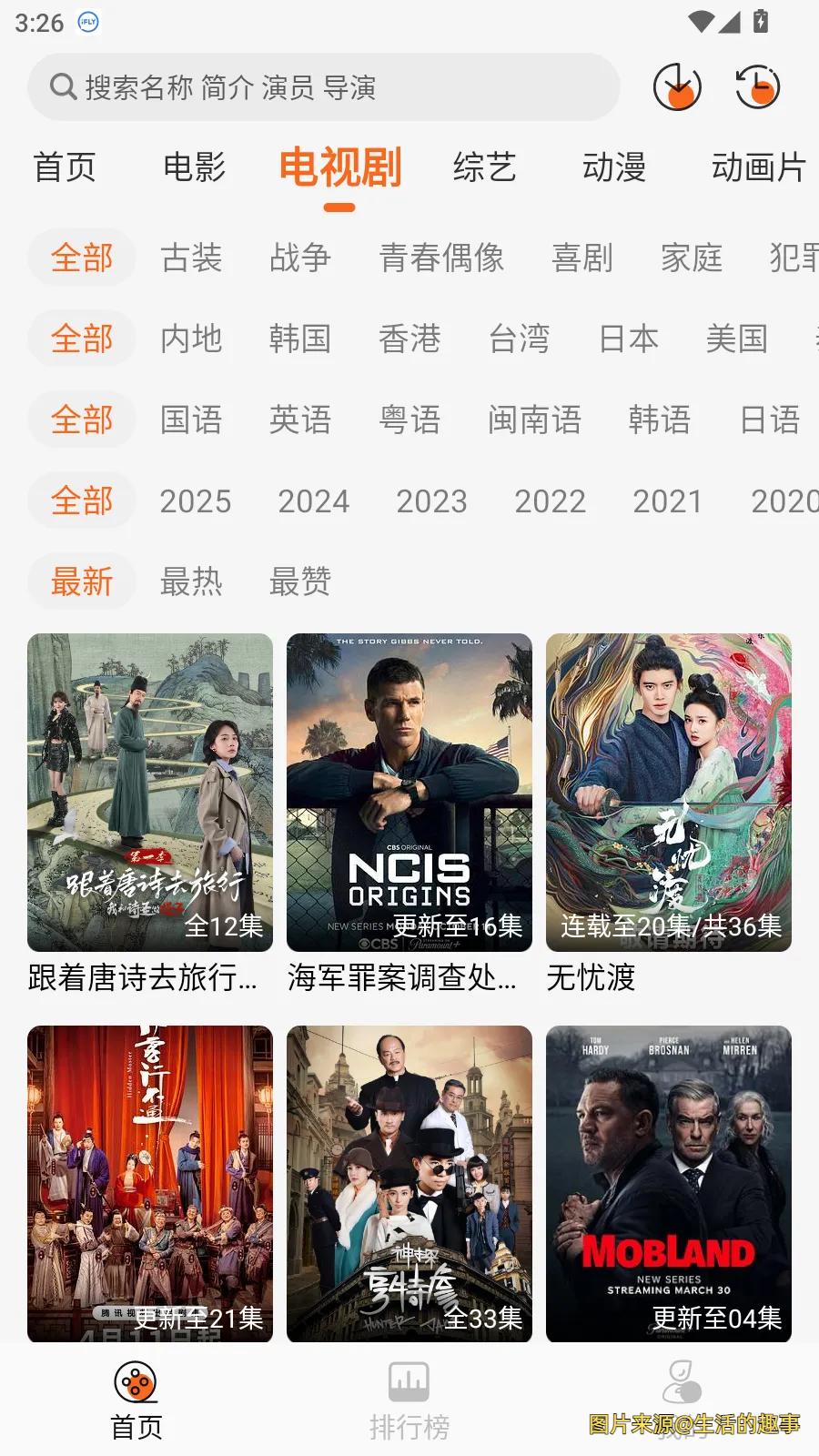819x1456 pixels.
Task: Sort the list by 最热
Action: point(191,581)
